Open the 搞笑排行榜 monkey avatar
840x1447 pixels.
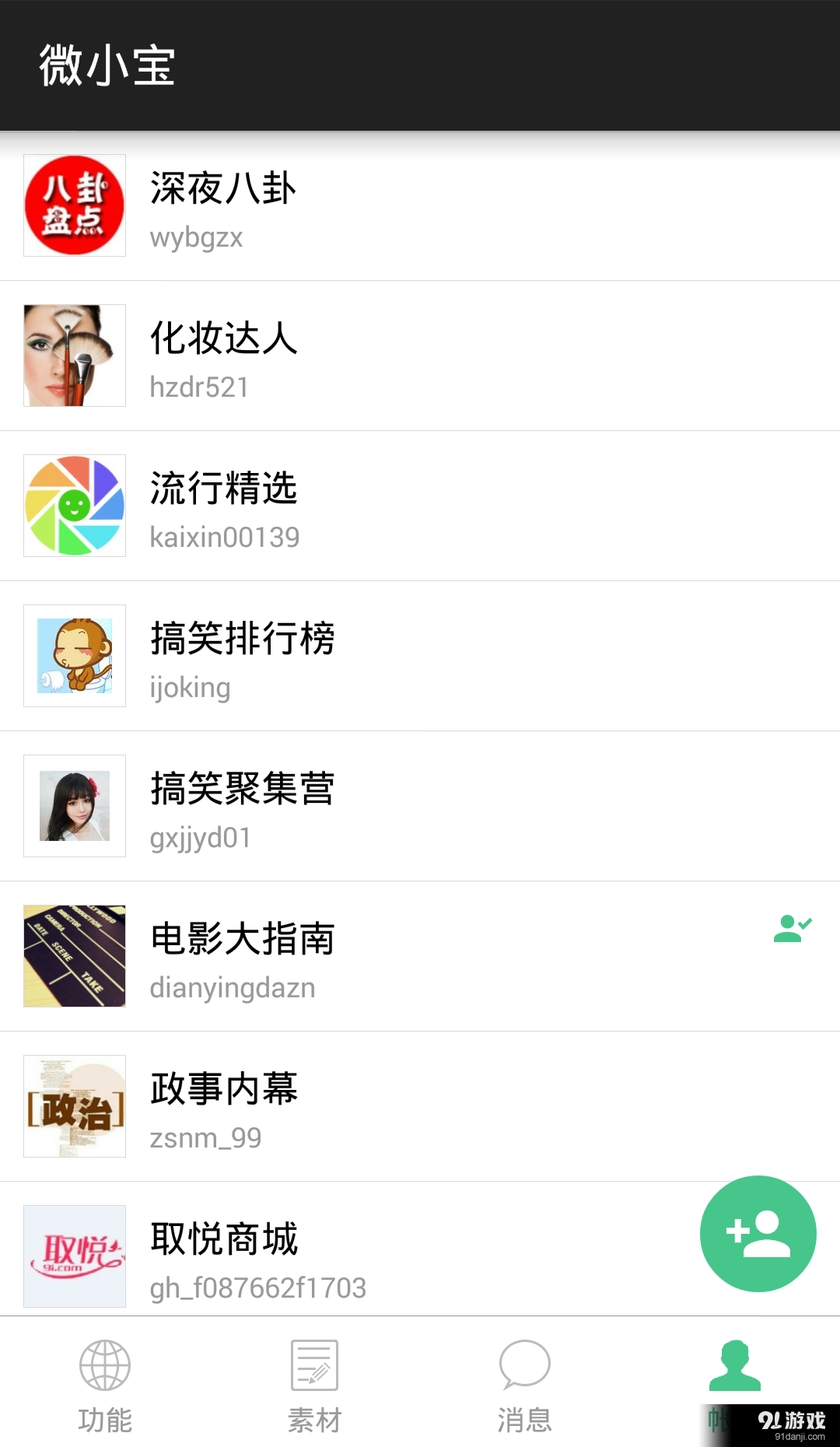coord(74,655)
